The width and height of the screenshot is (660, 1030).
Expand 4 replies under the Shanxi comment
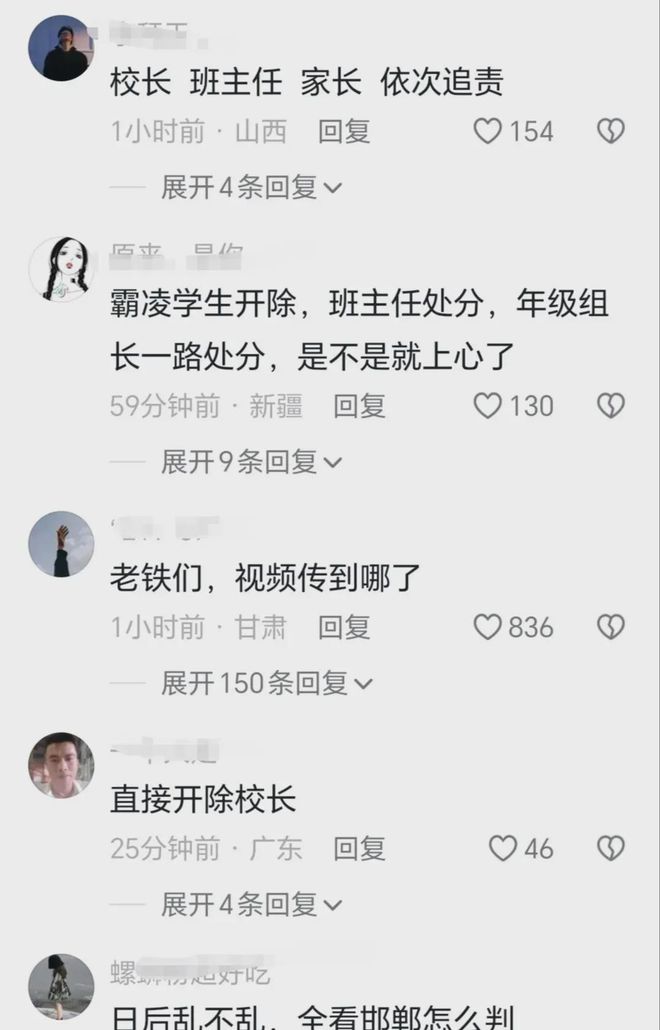(x=251, y=186)
